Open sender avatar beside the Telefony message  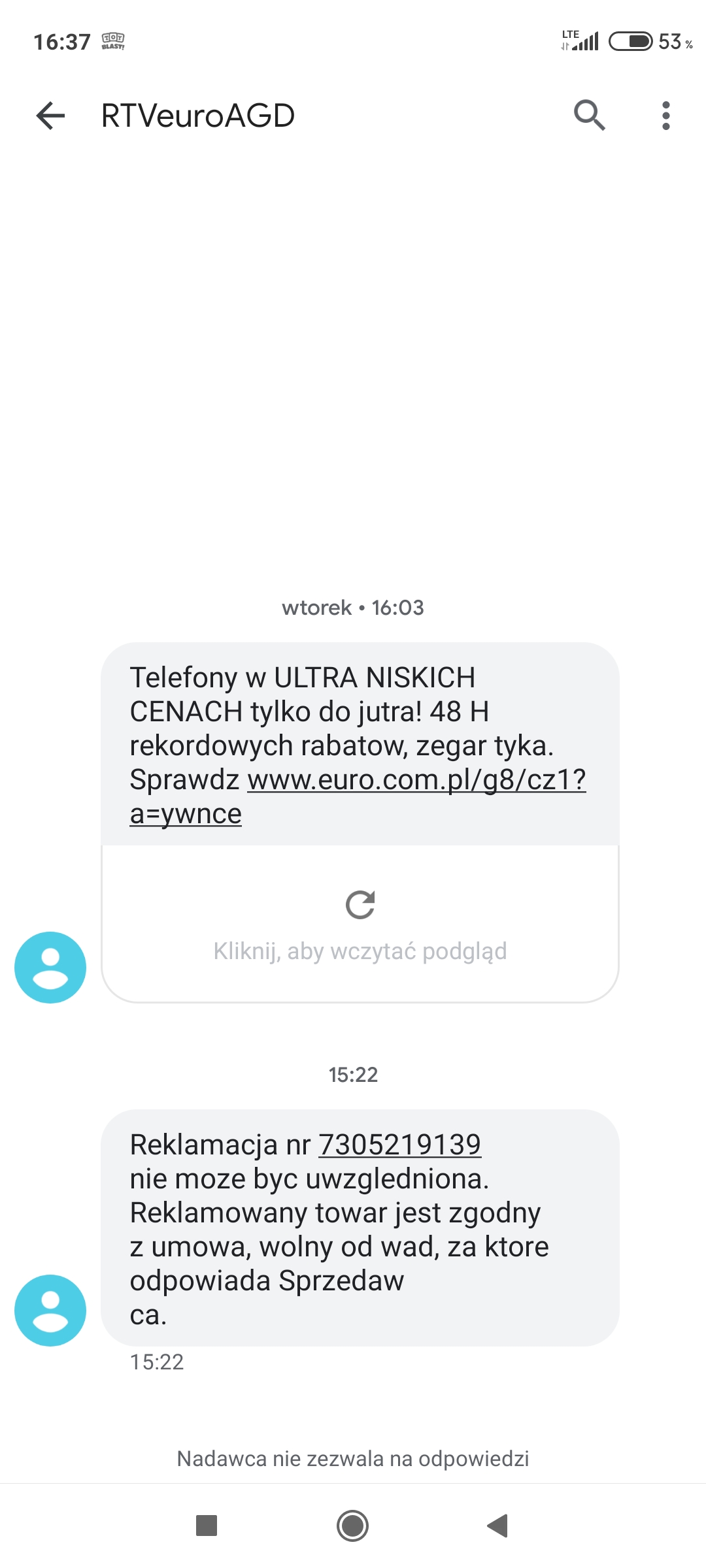[x=50, y=967]
